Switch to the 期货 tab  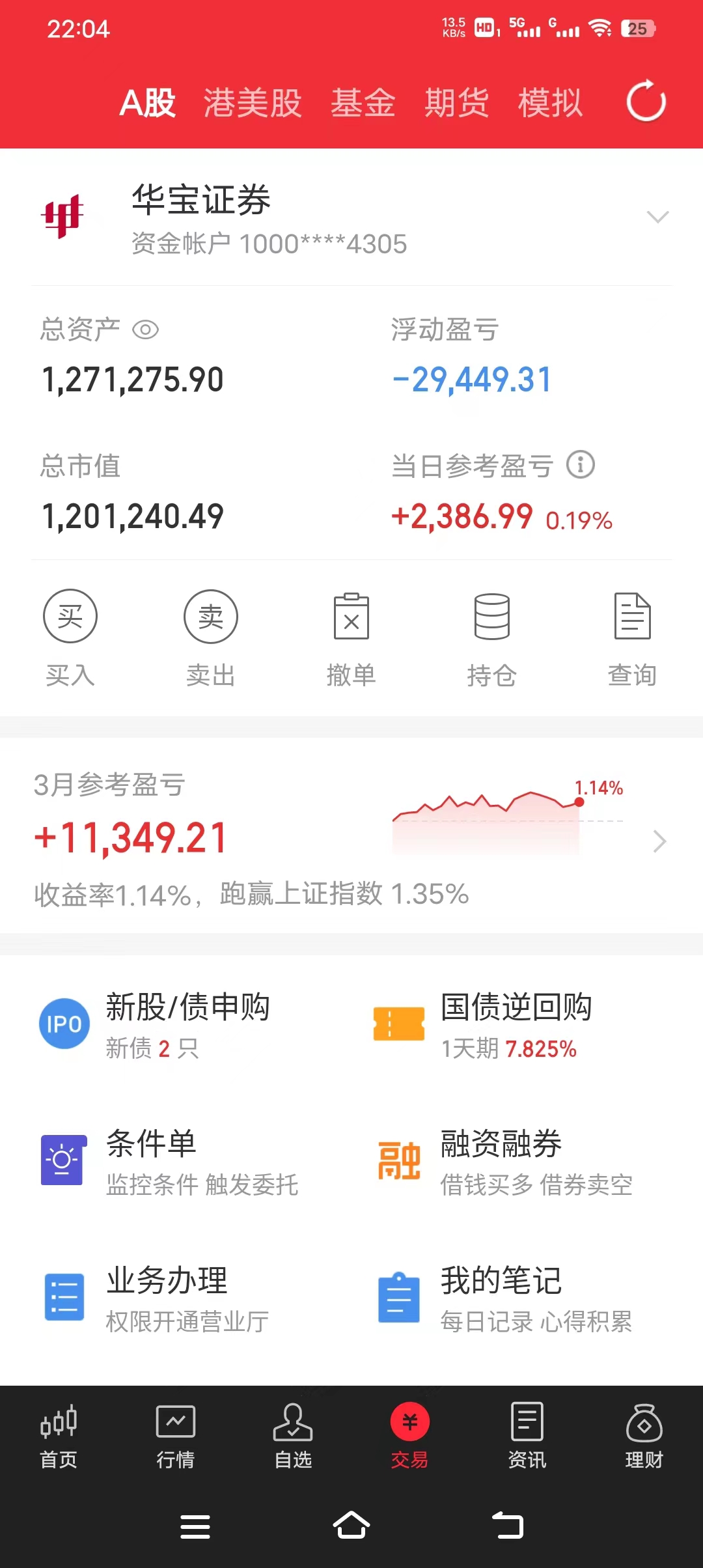(456, 103)
